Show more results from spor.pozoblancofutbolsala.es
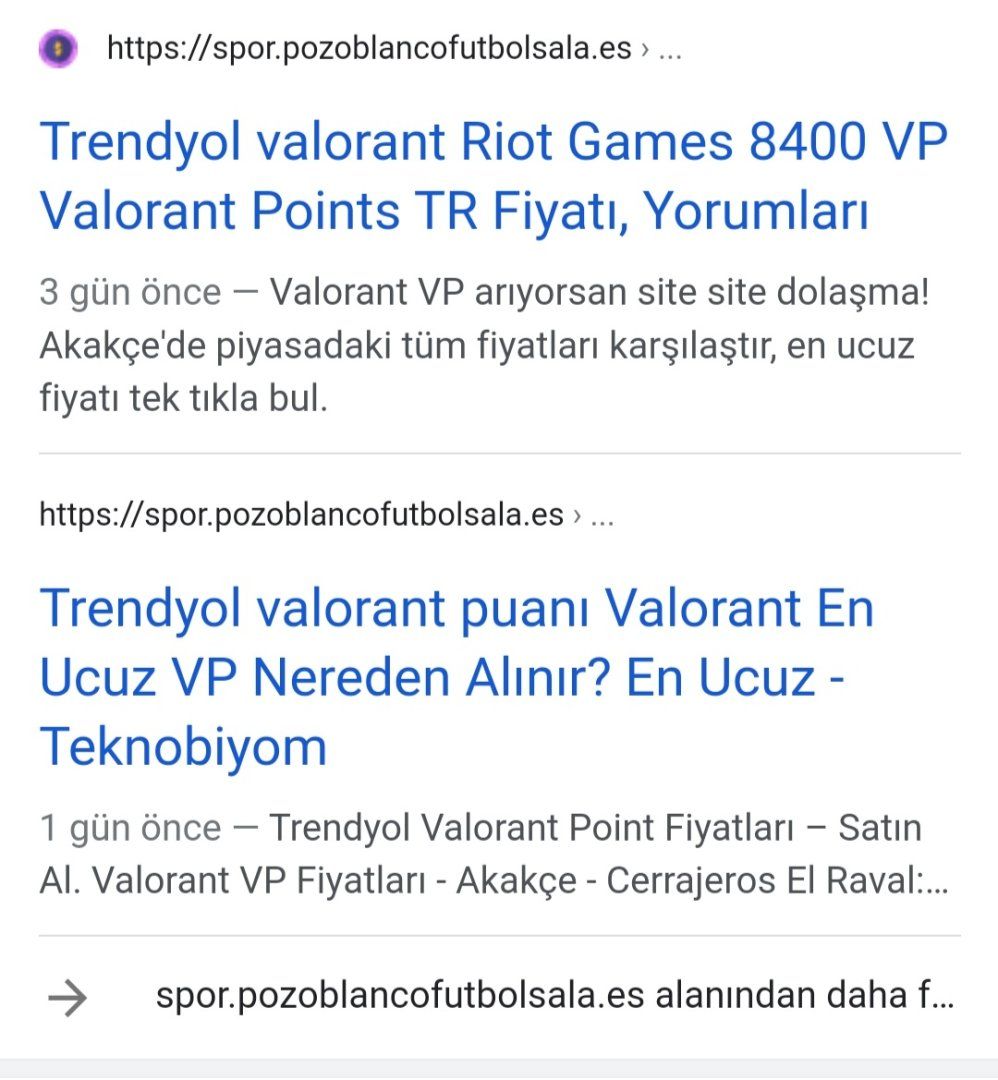998x1080 pixels. 553,997
